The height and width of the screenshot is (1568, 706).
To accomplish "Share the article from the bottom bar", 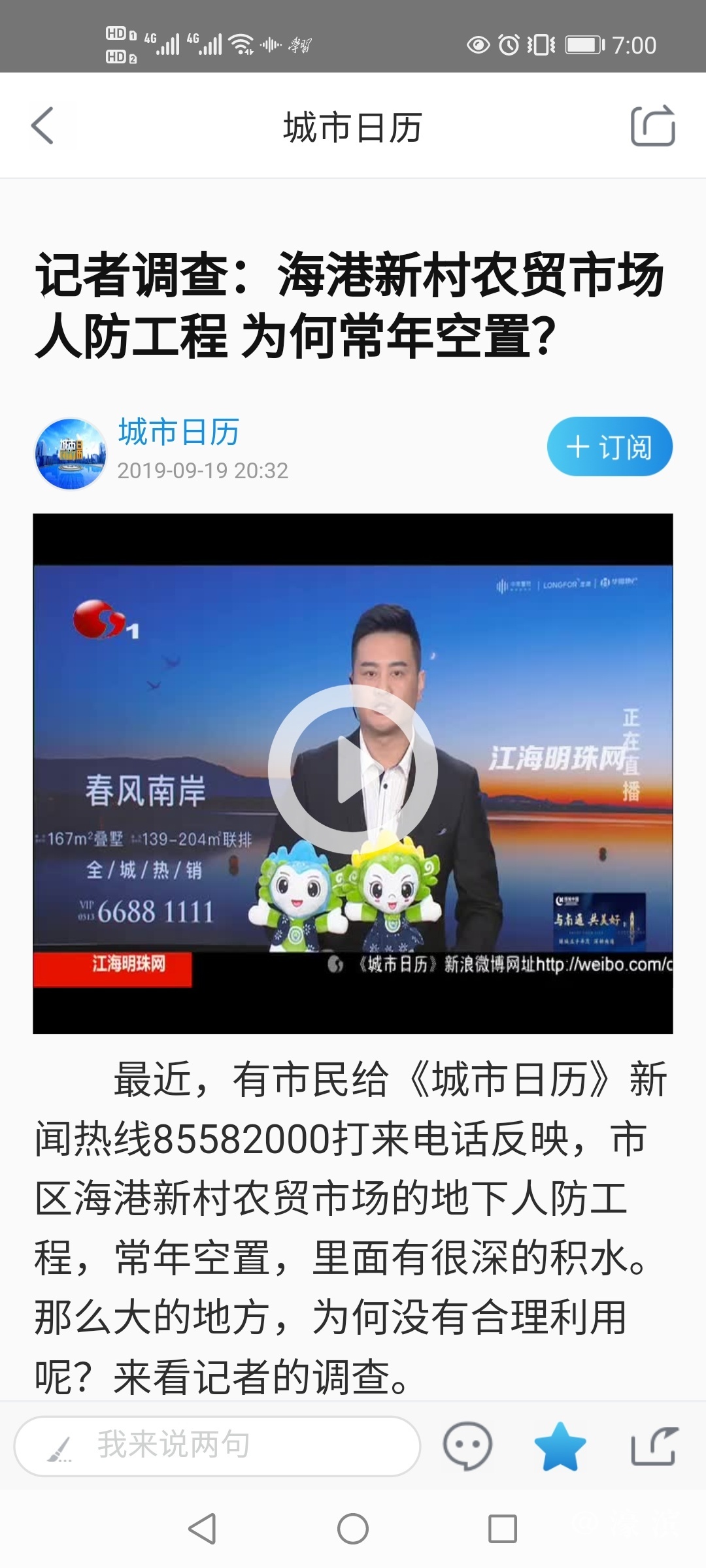I will [x=653, y=1445].
